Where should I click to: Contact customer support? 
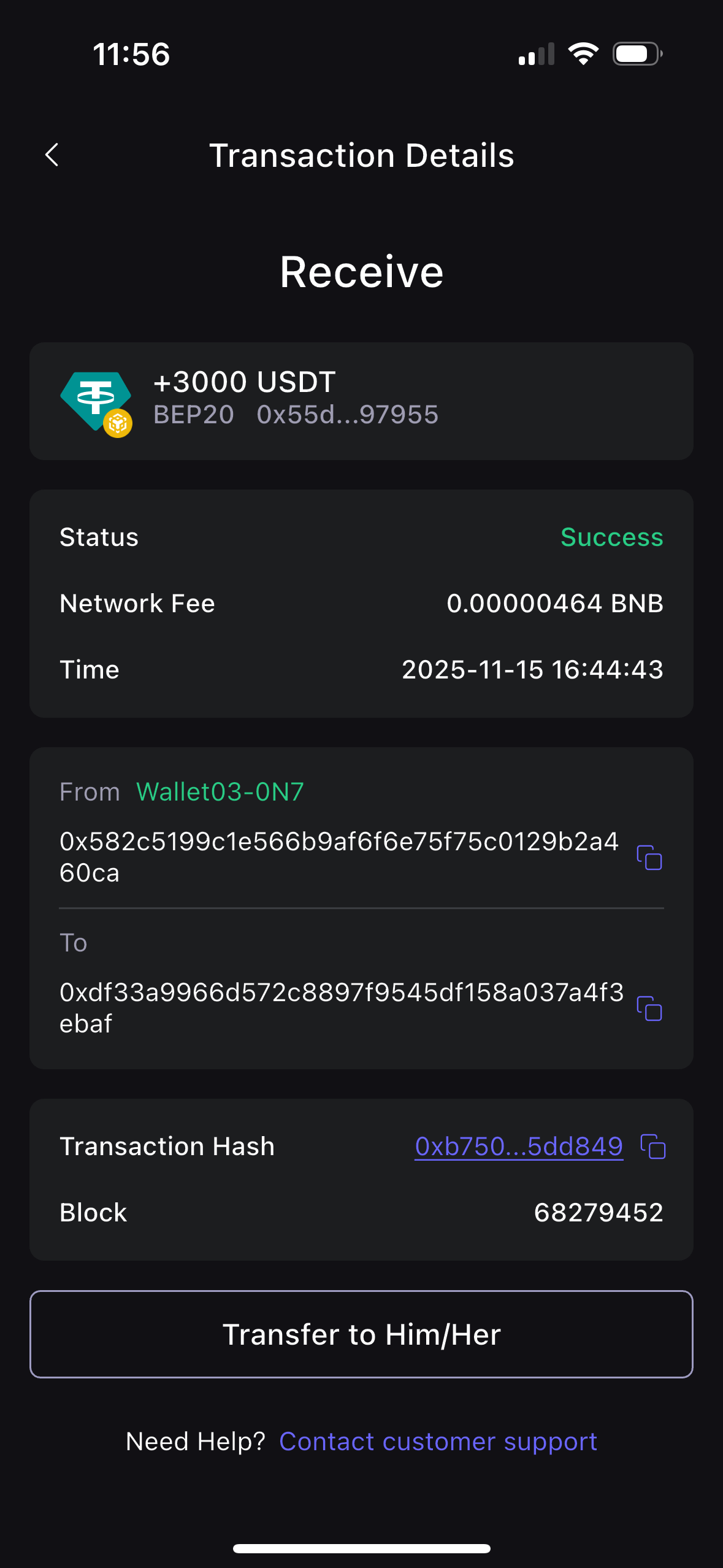(x=438, y=1442)
